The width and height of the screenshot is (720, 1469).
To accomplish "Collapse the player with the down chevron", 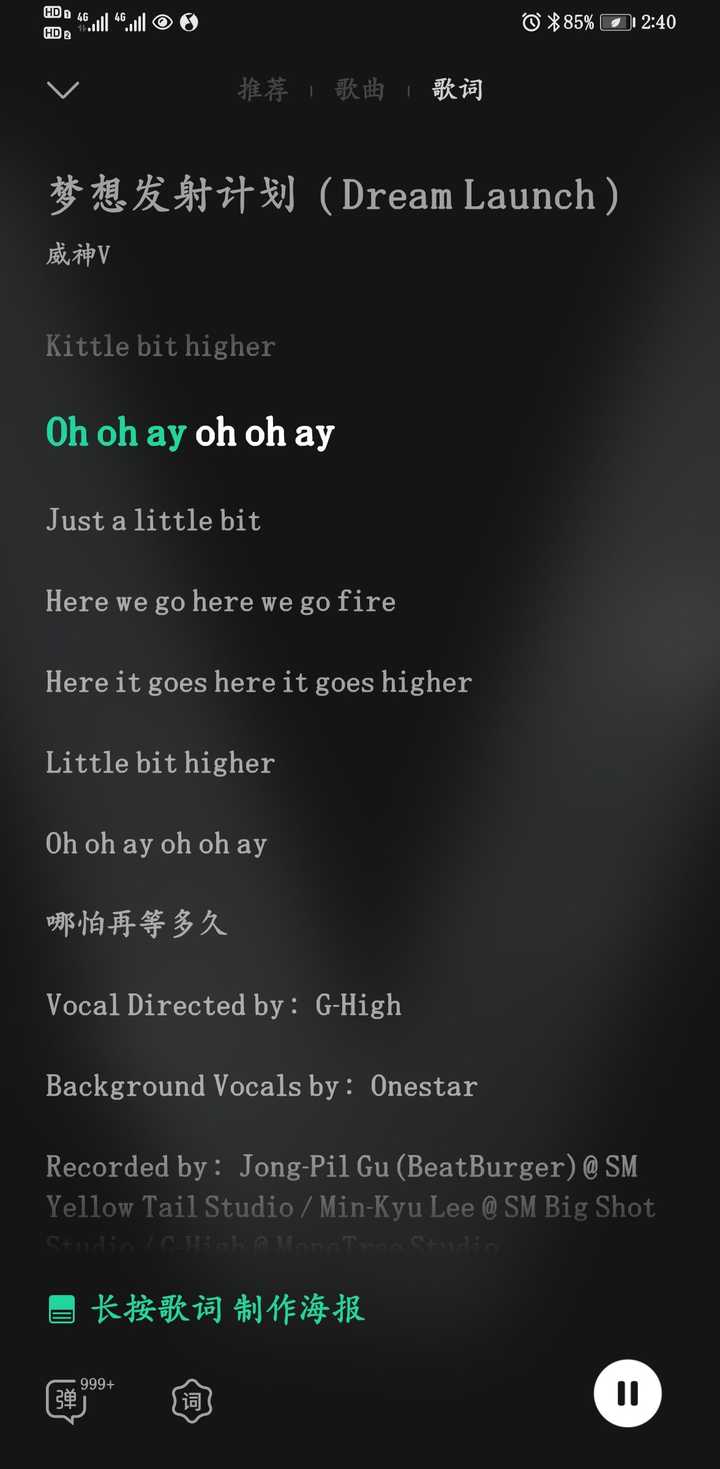I will [x=63, y=90].
